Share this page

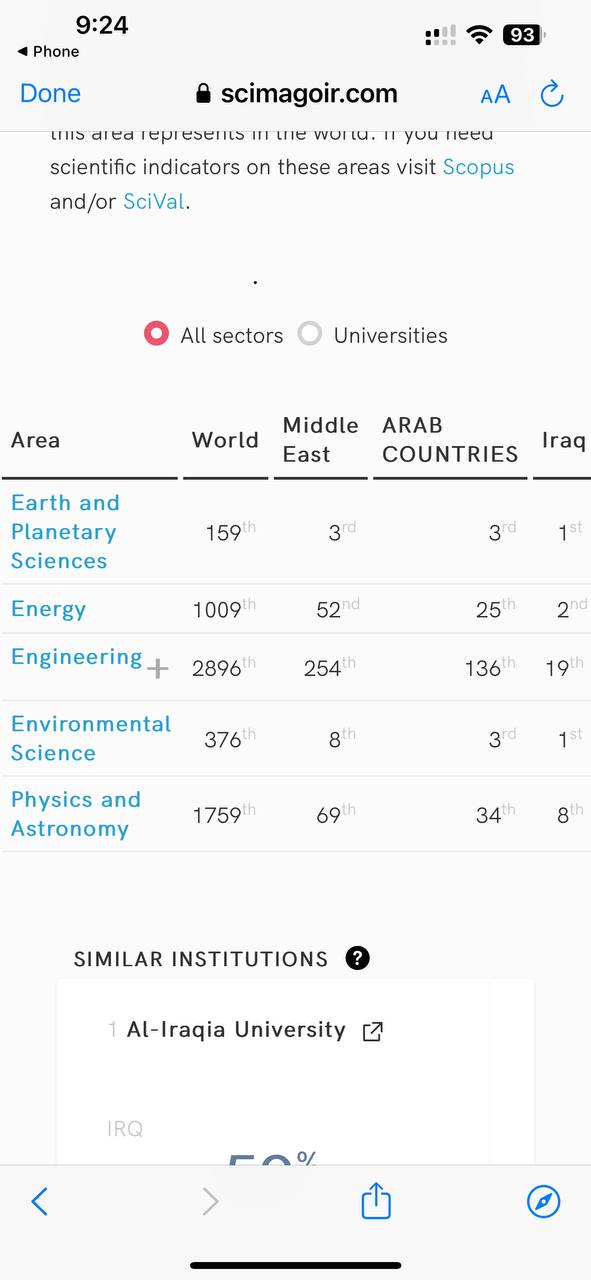tap(375, 1200)
